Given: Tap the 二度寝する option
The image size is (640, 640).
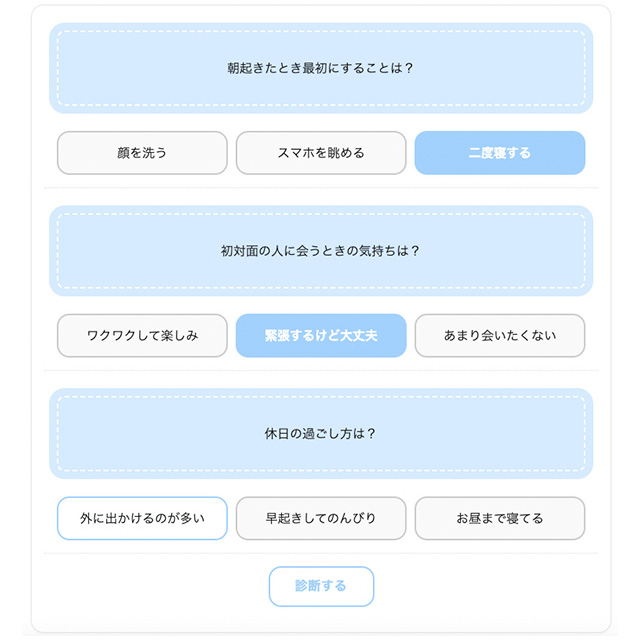Looking at the screenshot, I should pos(500,153).
